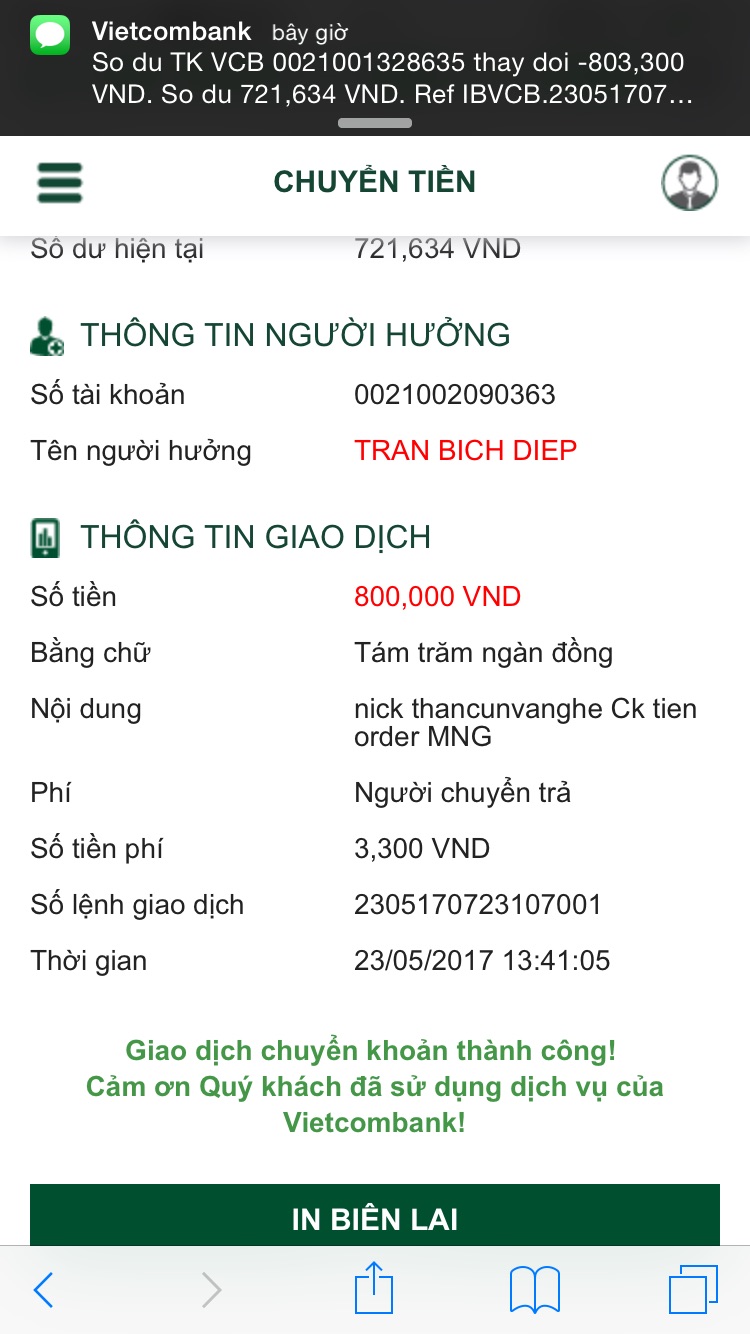Open Safari bookmarks
Viewport: 750px width, 1334px height.
(535, 1290)
